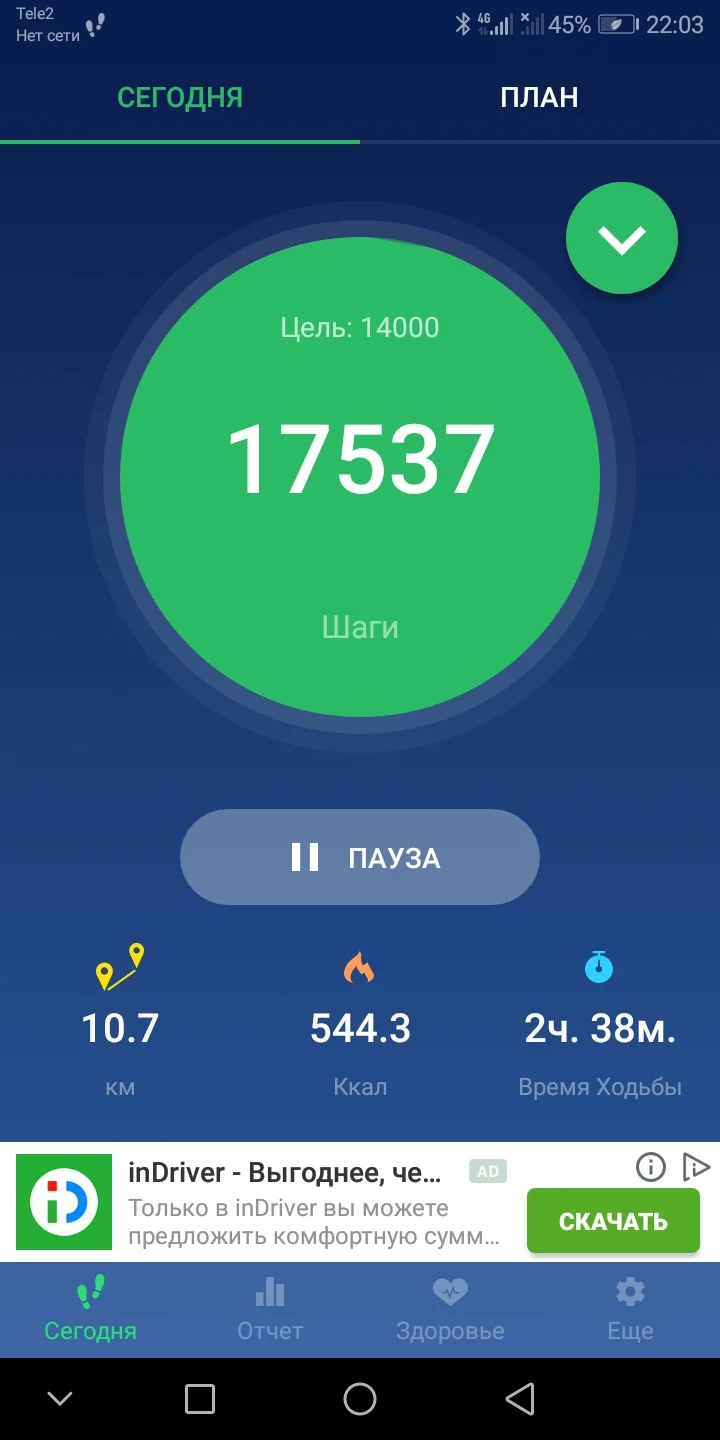Open the ad info icon

point(651,1166)
